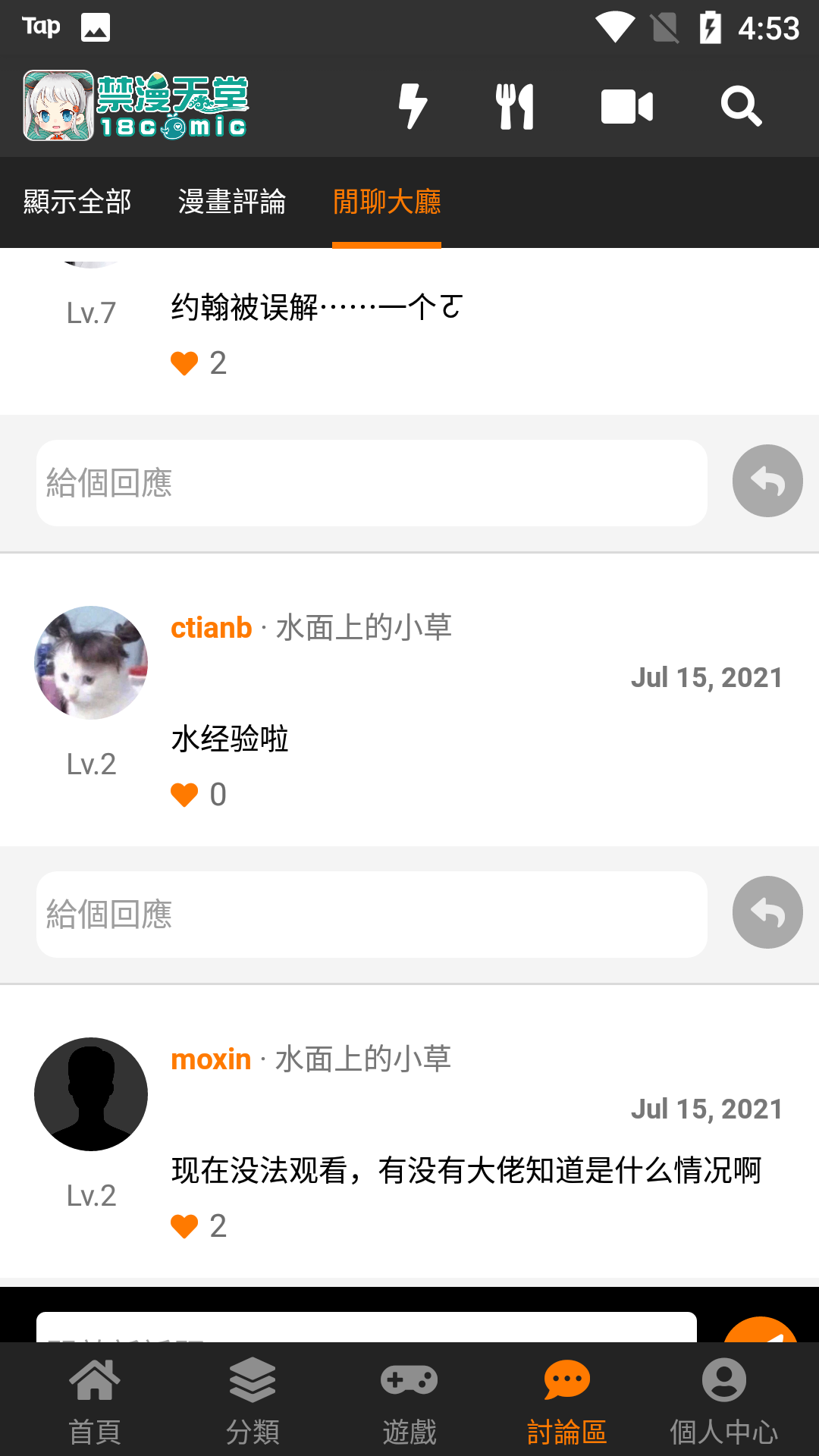This screenshot has height=1456, width=819.
Task: Open the lightning (latest updates) icon
Action: point(413,106)
